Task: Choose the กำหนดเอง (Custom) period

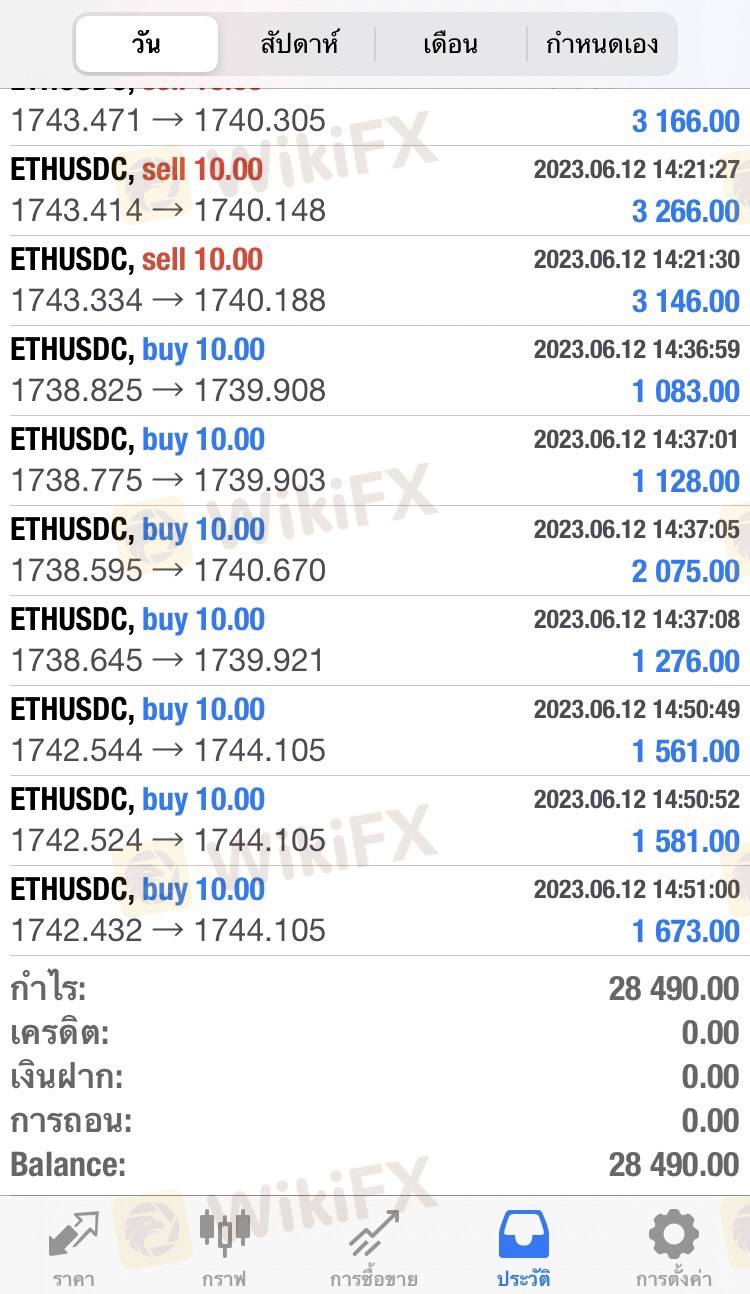Action: click(601, 44)
